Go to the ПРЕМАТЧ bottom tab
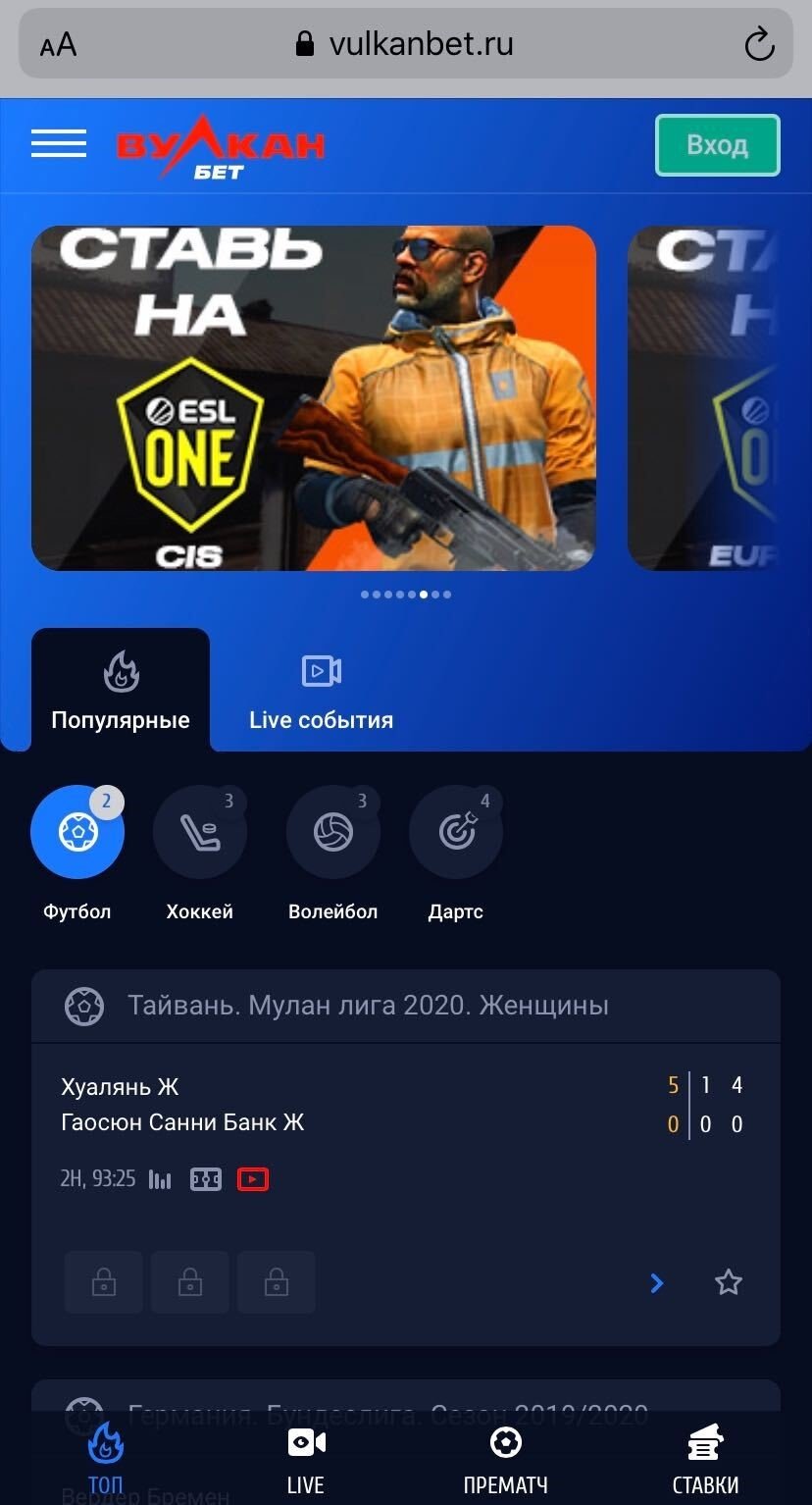The width and height of the screenshot is (812, 1505). click(x=505, y=1460)
